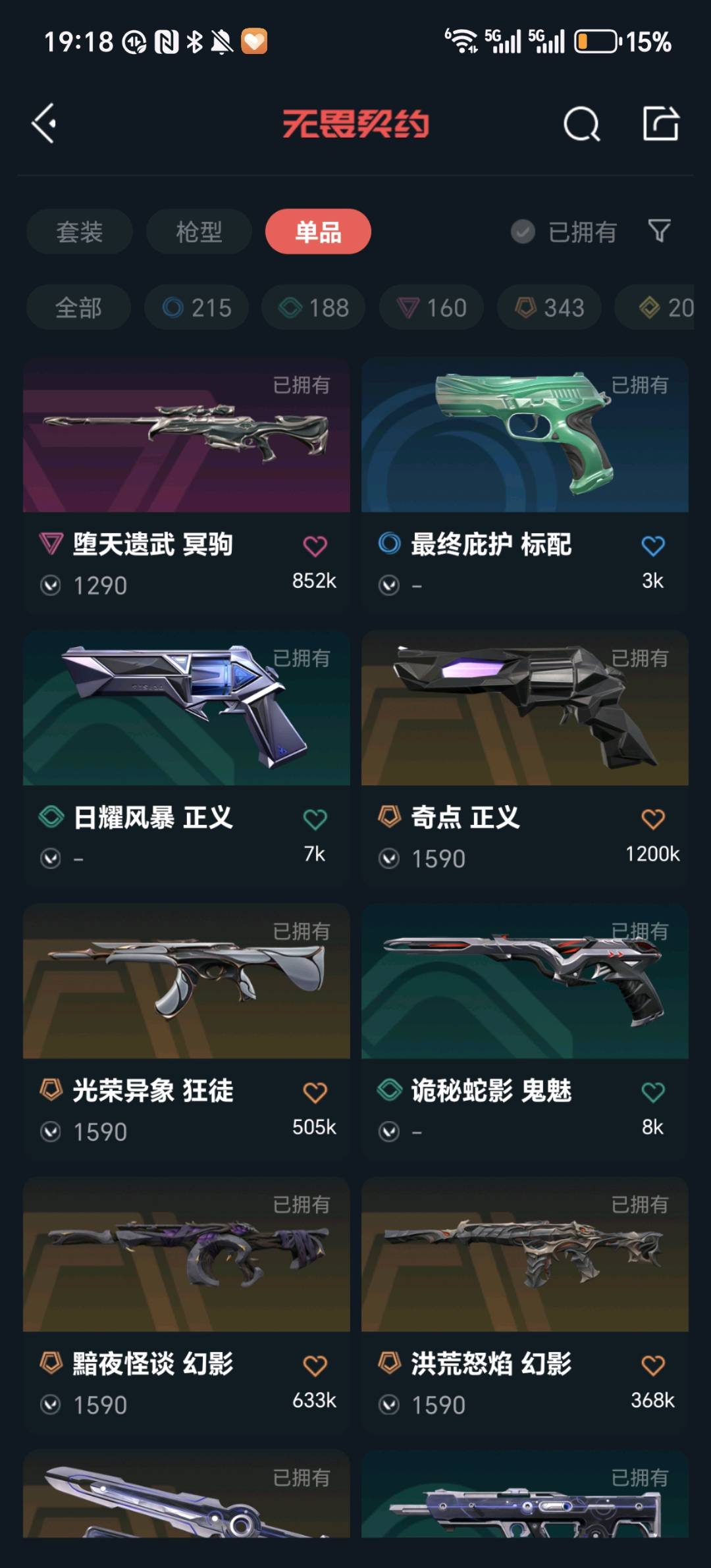Filter by the 188 tier chip

point(313,307)
